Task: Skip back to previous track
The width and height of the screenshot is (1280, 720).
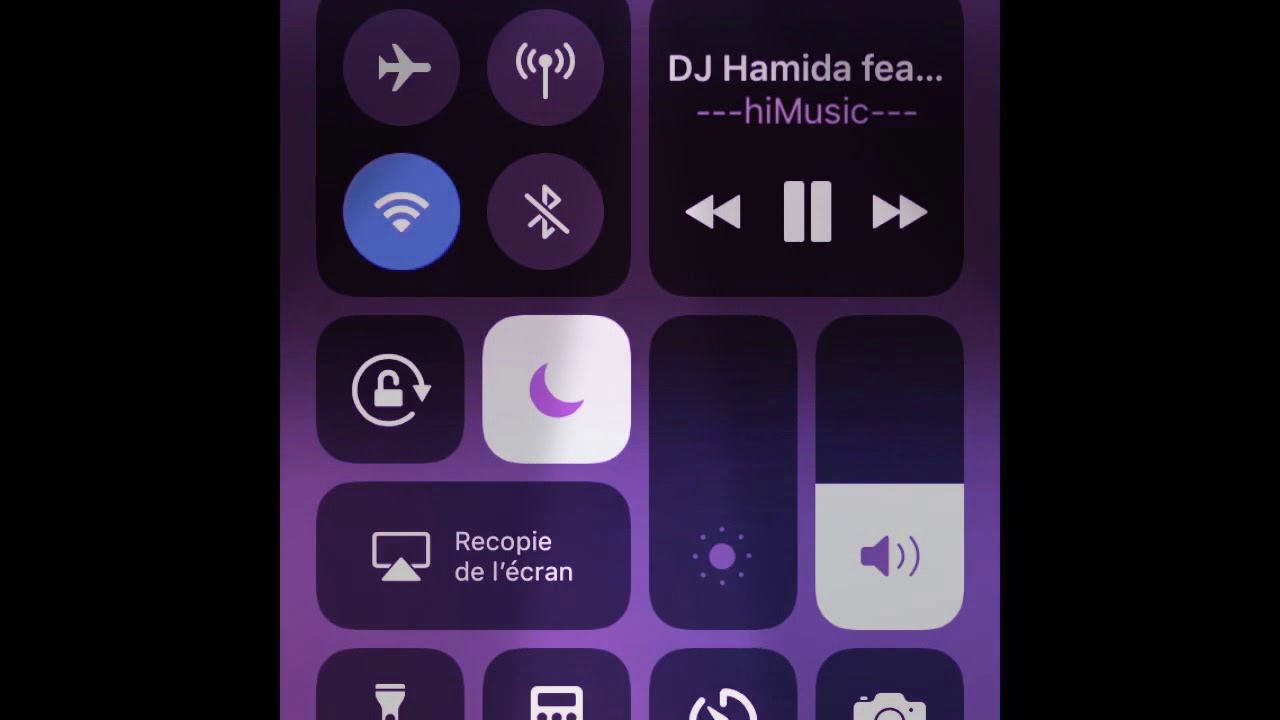Action: (x=713, y=212)
